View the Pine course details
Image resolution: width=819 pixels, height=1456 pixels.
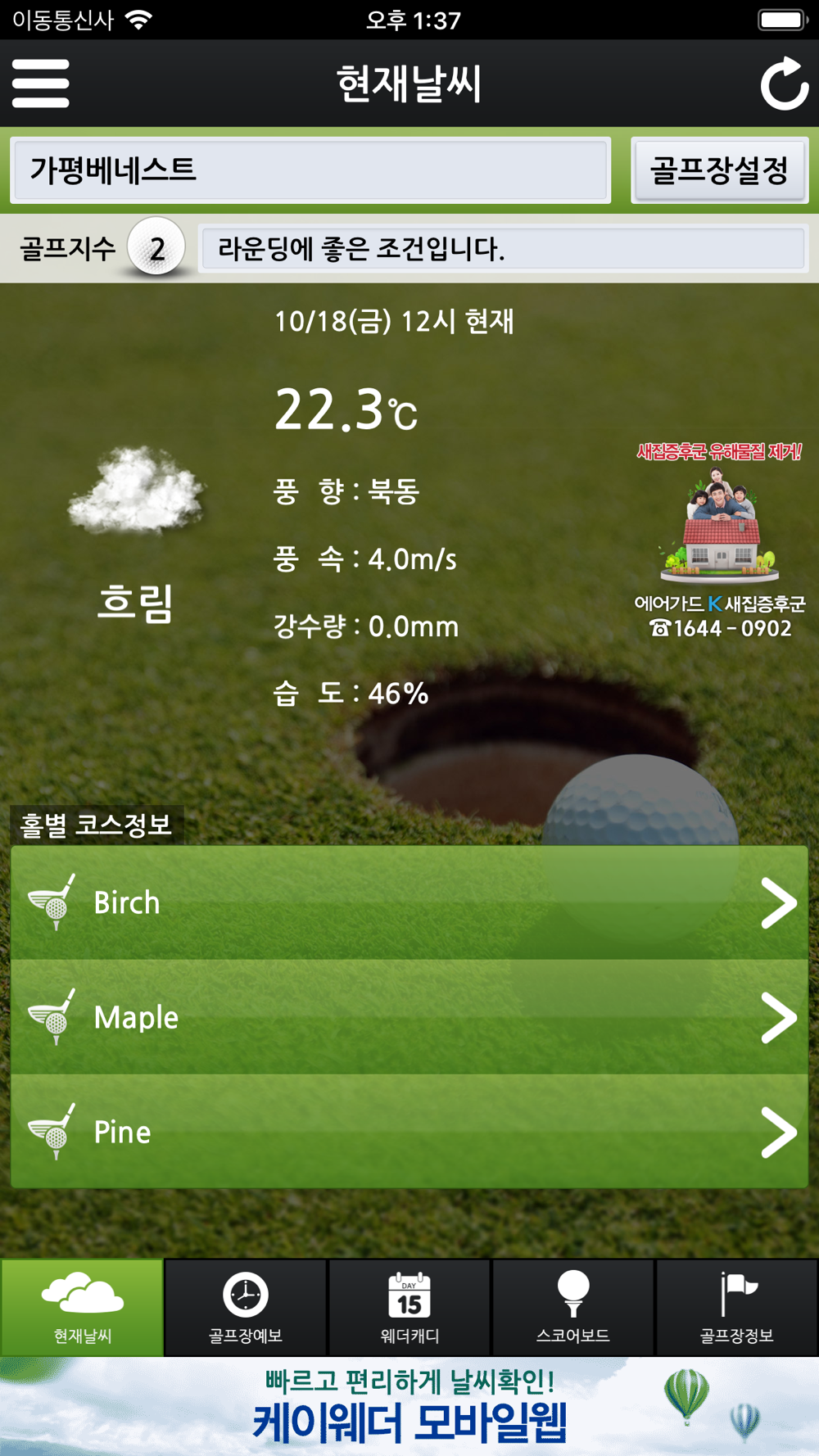click(409, 1132)
